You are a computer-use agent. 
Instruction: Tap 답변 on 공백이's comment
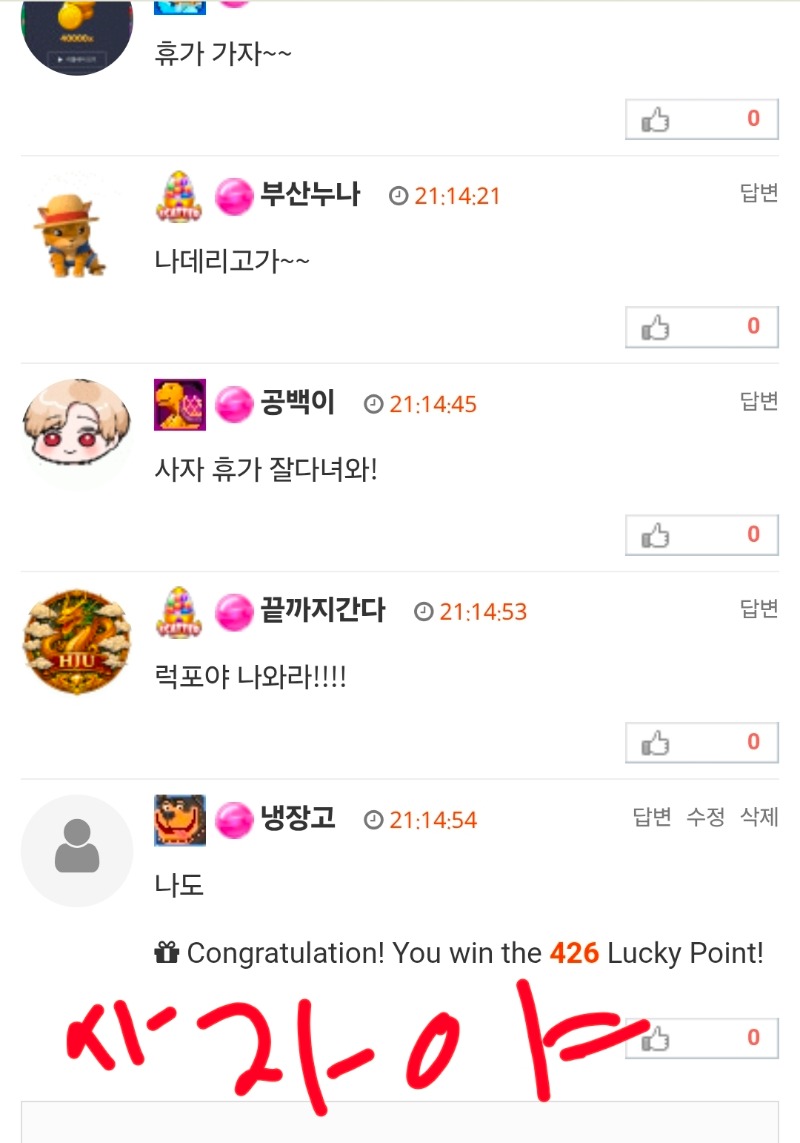[x=759, y=402]
